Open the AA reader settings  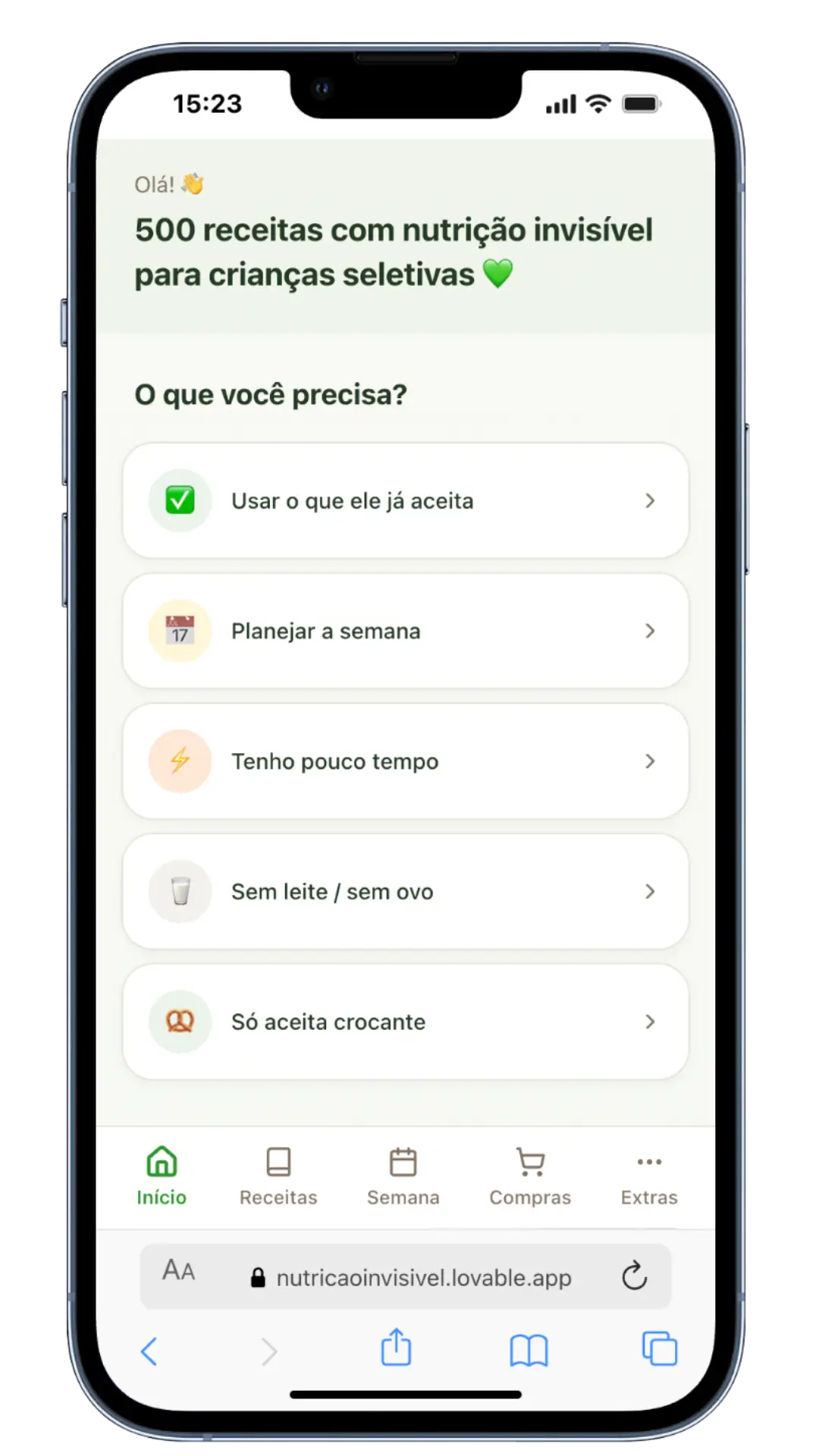coord(179,1270)
